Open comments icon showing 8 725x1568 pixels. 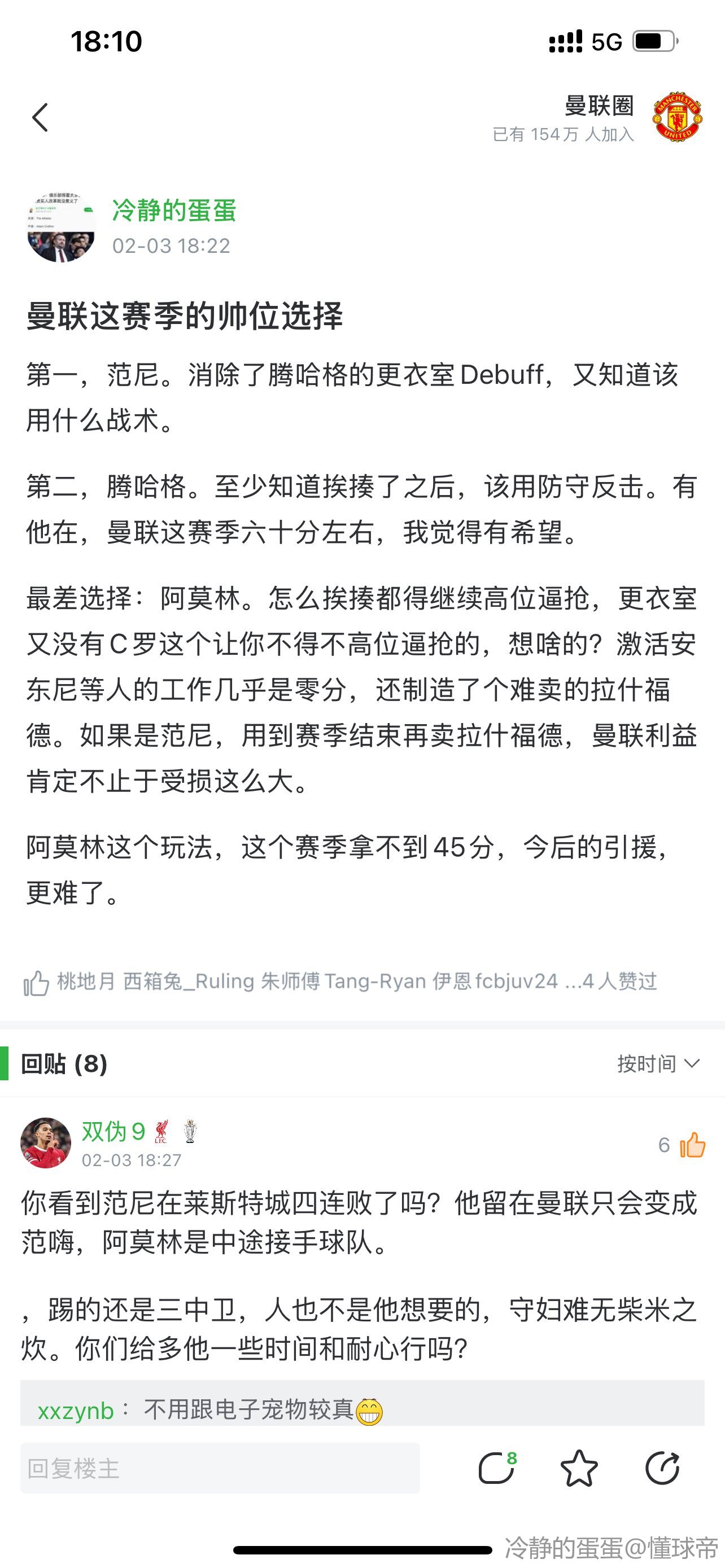[x=497, y=1468]
